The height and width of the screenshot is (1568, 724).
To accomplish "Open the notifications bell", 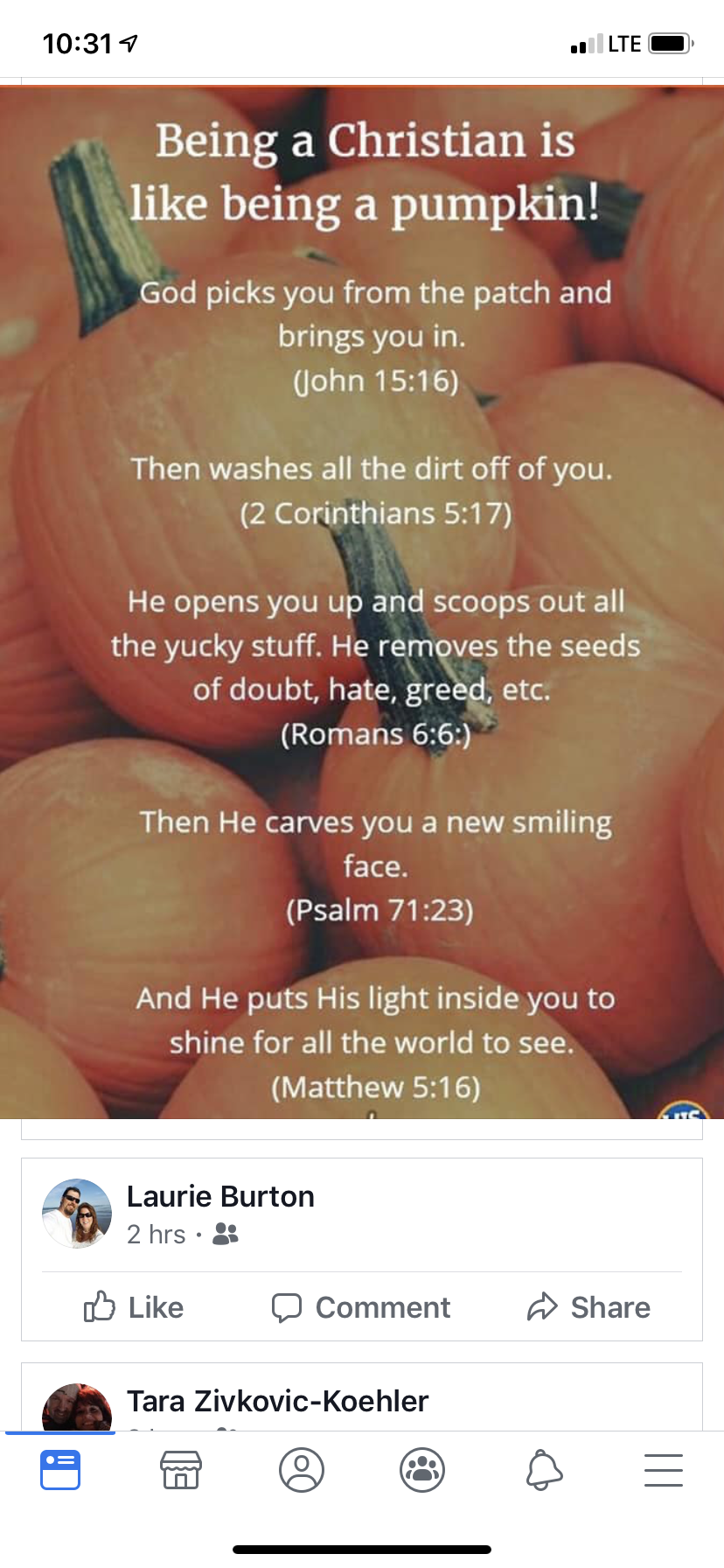I will coord(543,1470).
